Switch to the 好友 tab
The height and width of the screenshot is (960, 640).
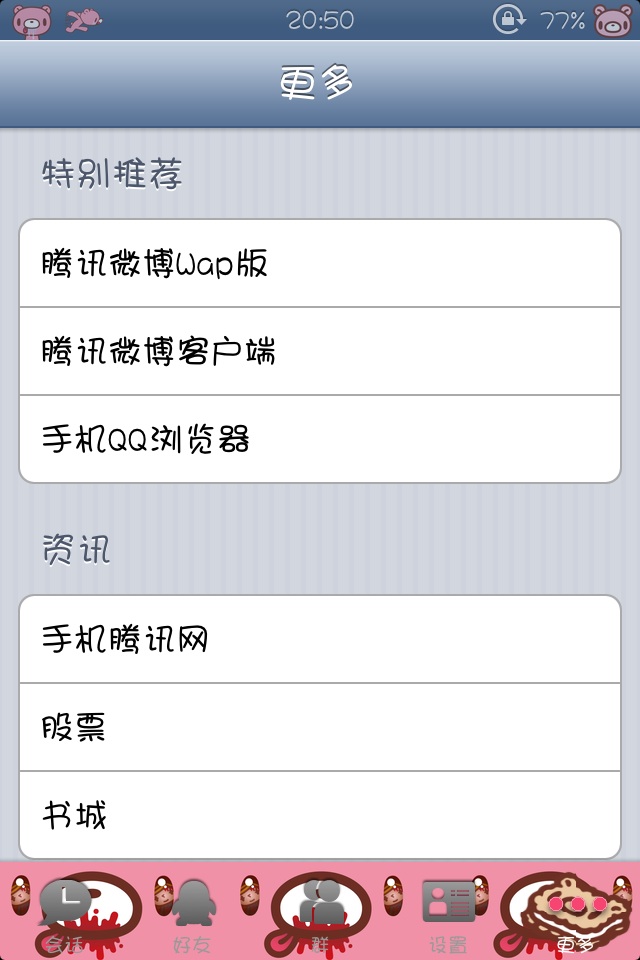tap(192, 912)
